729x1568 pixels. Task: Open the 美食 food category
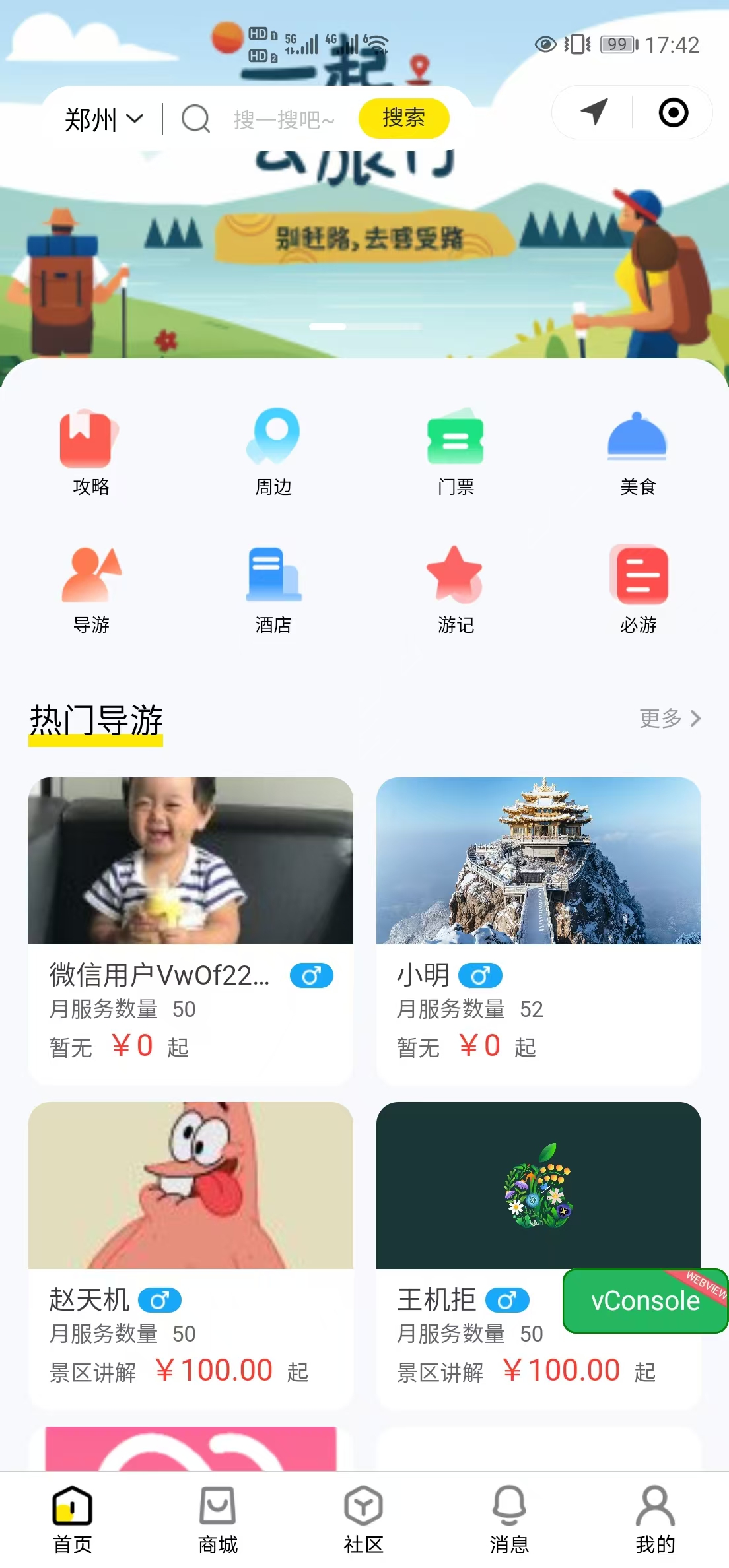638,453
